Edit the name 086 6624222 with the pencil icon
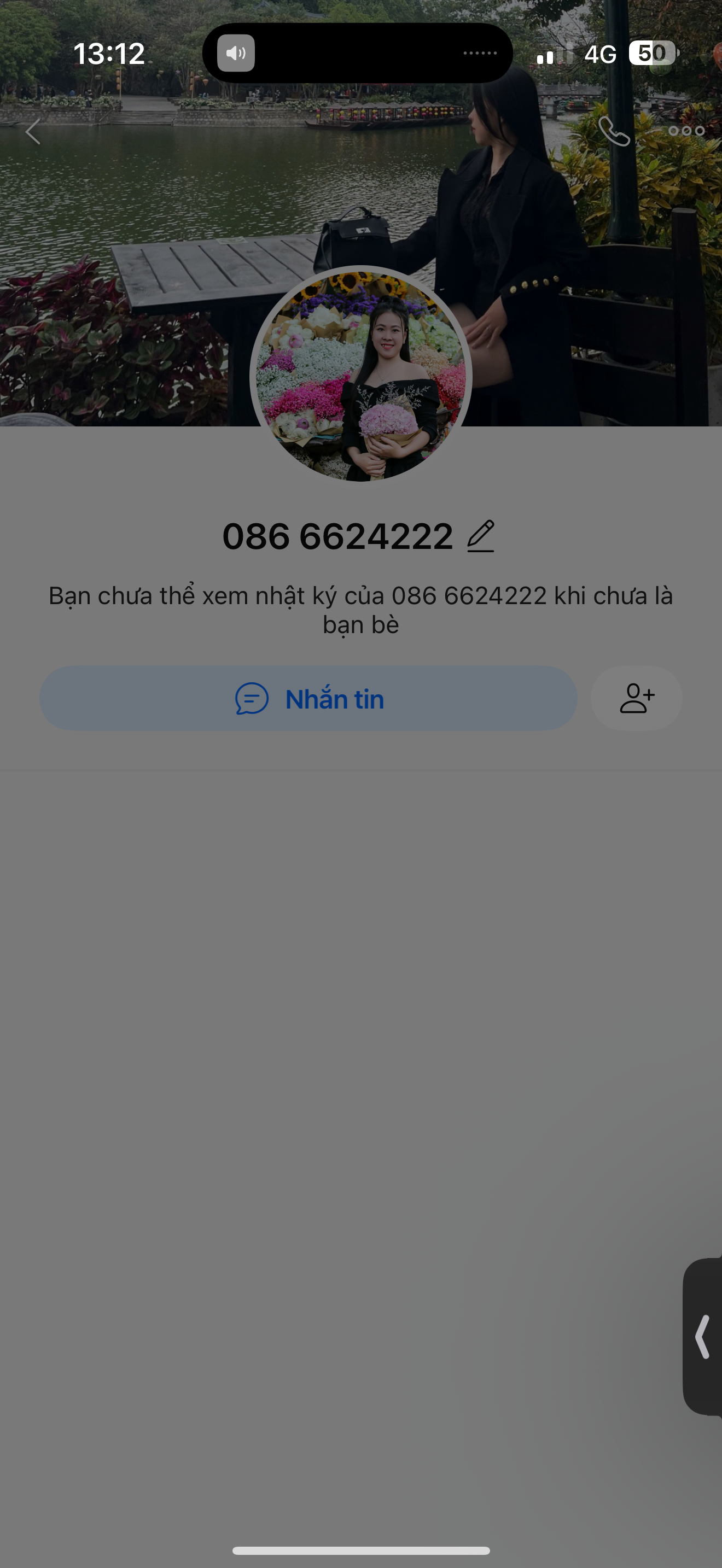The height and width of the screenshot is (1568, 722). click(480, 536)
